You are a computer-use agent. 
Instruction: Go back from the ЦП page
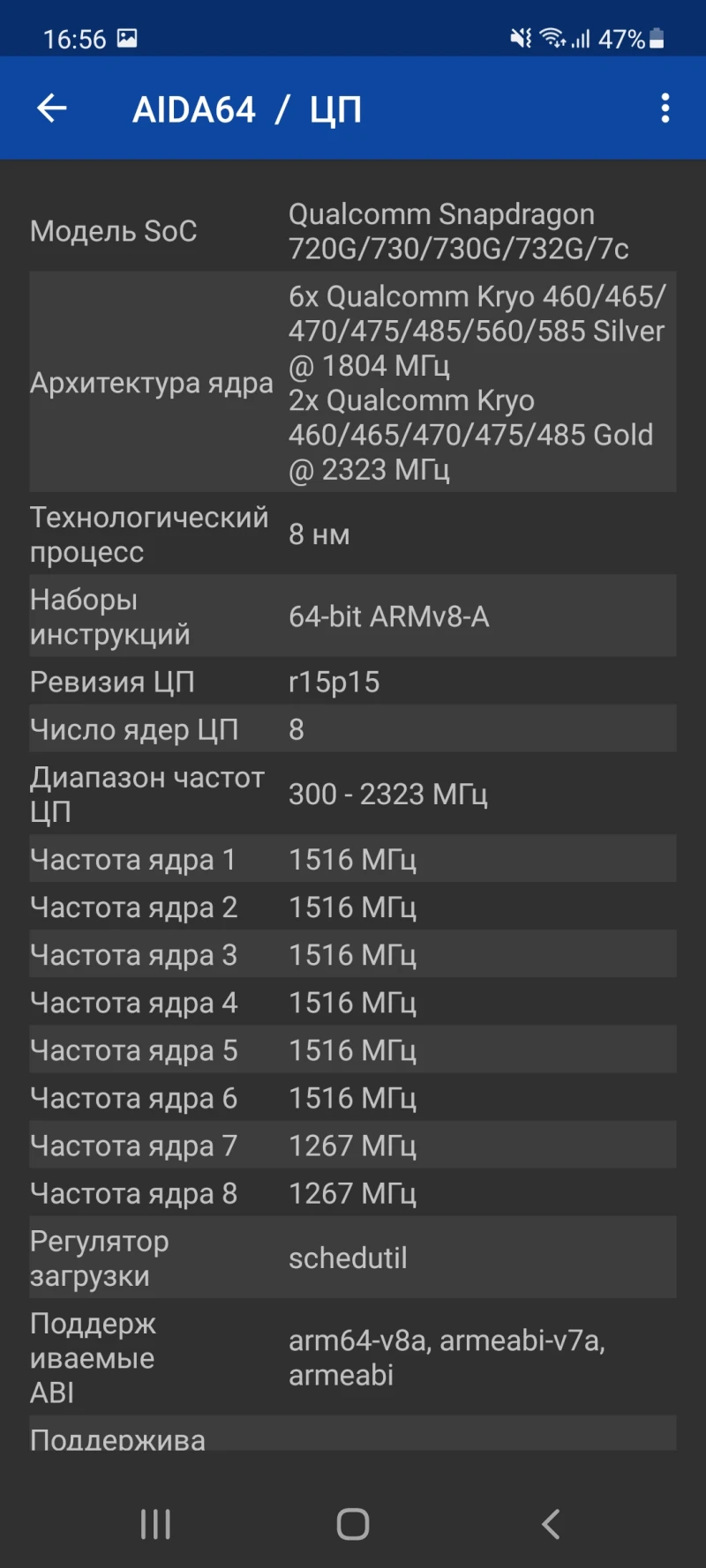(52, 108)
